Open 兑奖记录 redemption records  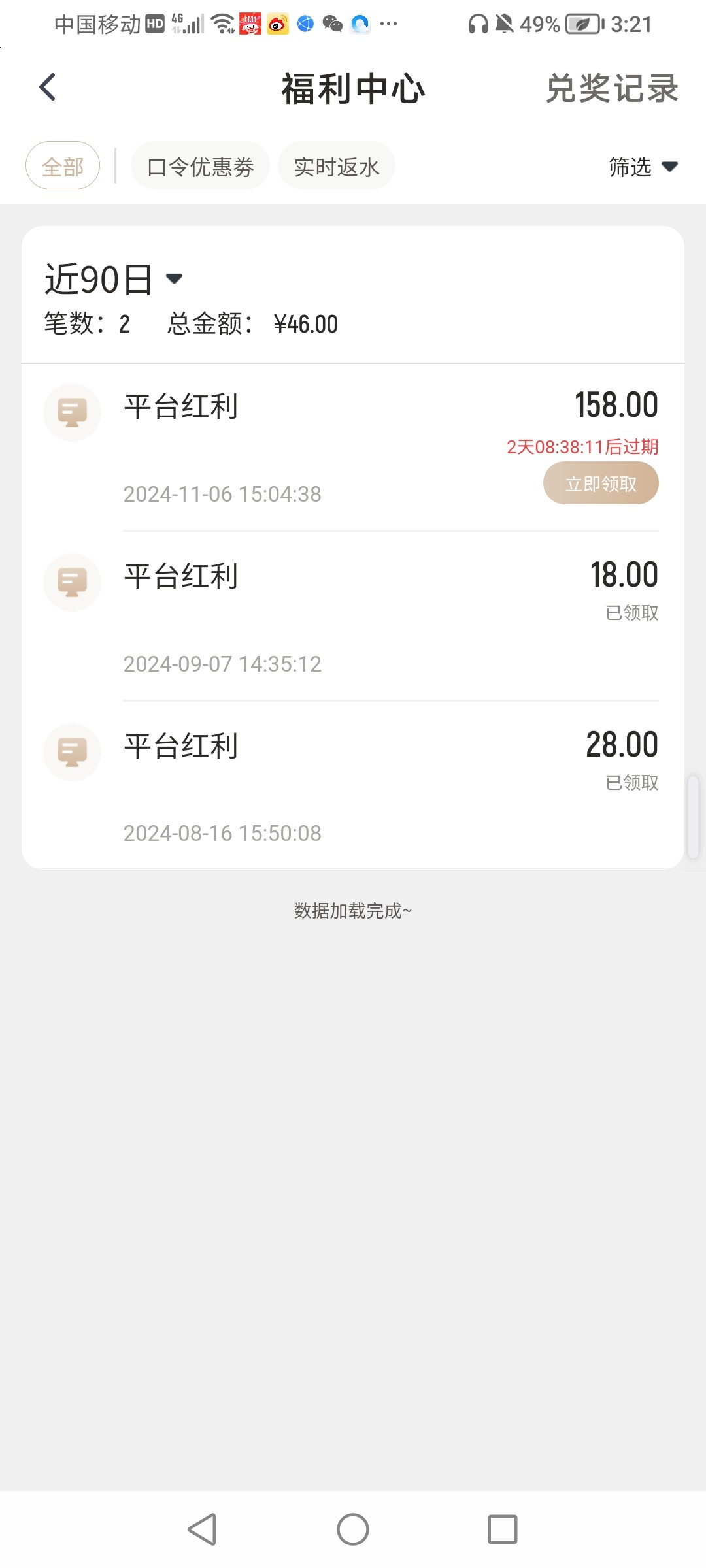point(612,89)
